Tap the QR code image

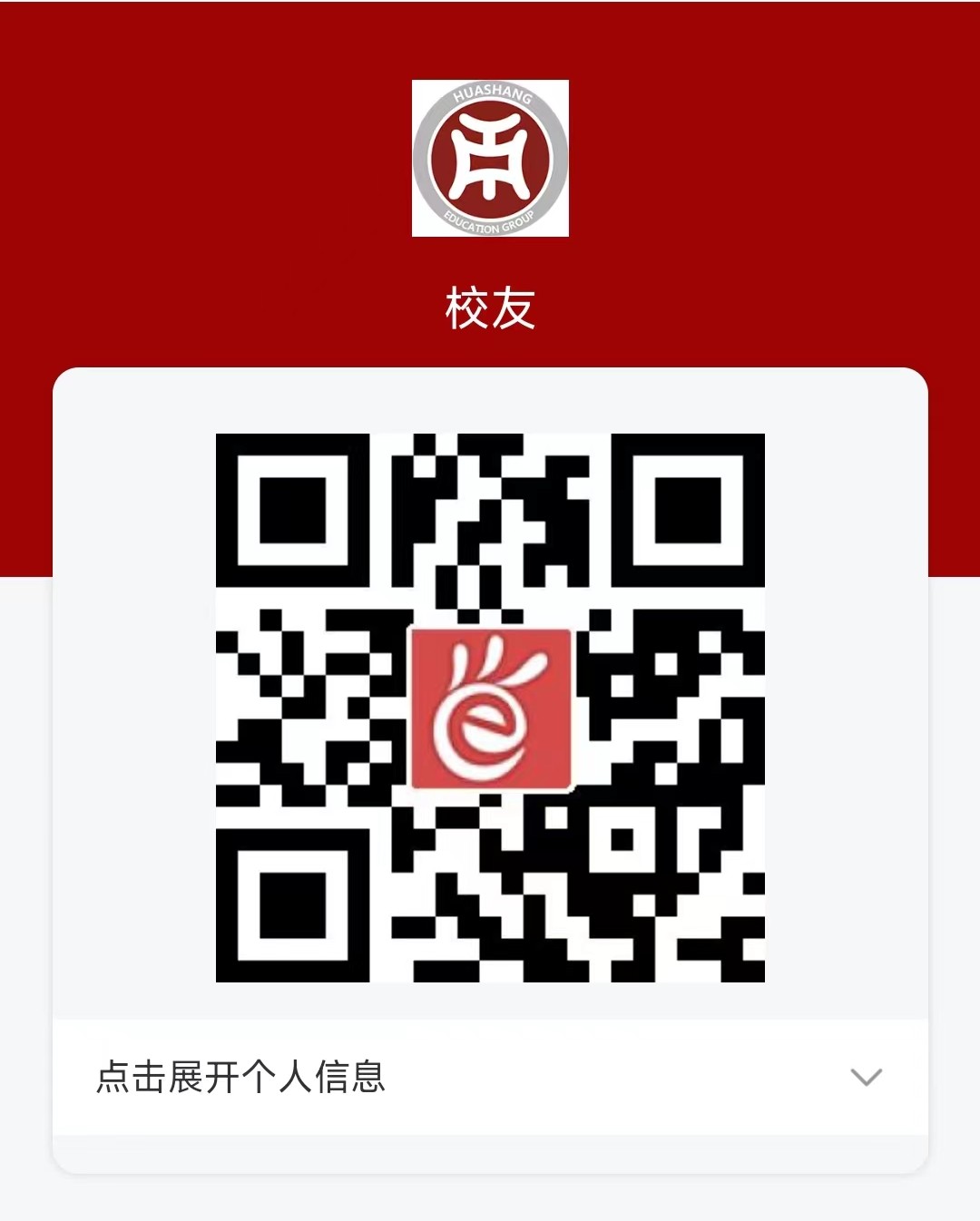490,706
